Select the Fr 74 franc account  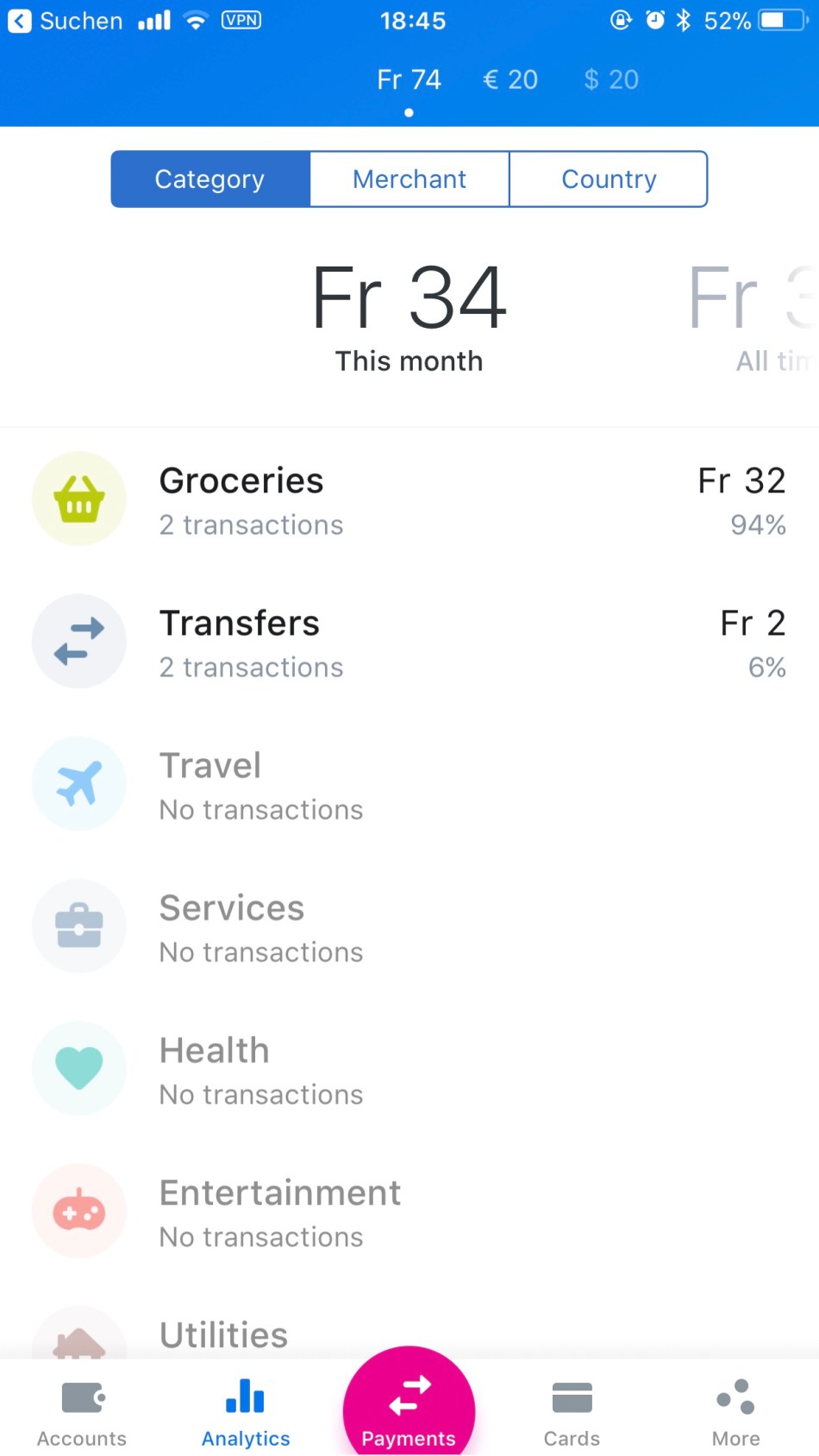[409, 80]
